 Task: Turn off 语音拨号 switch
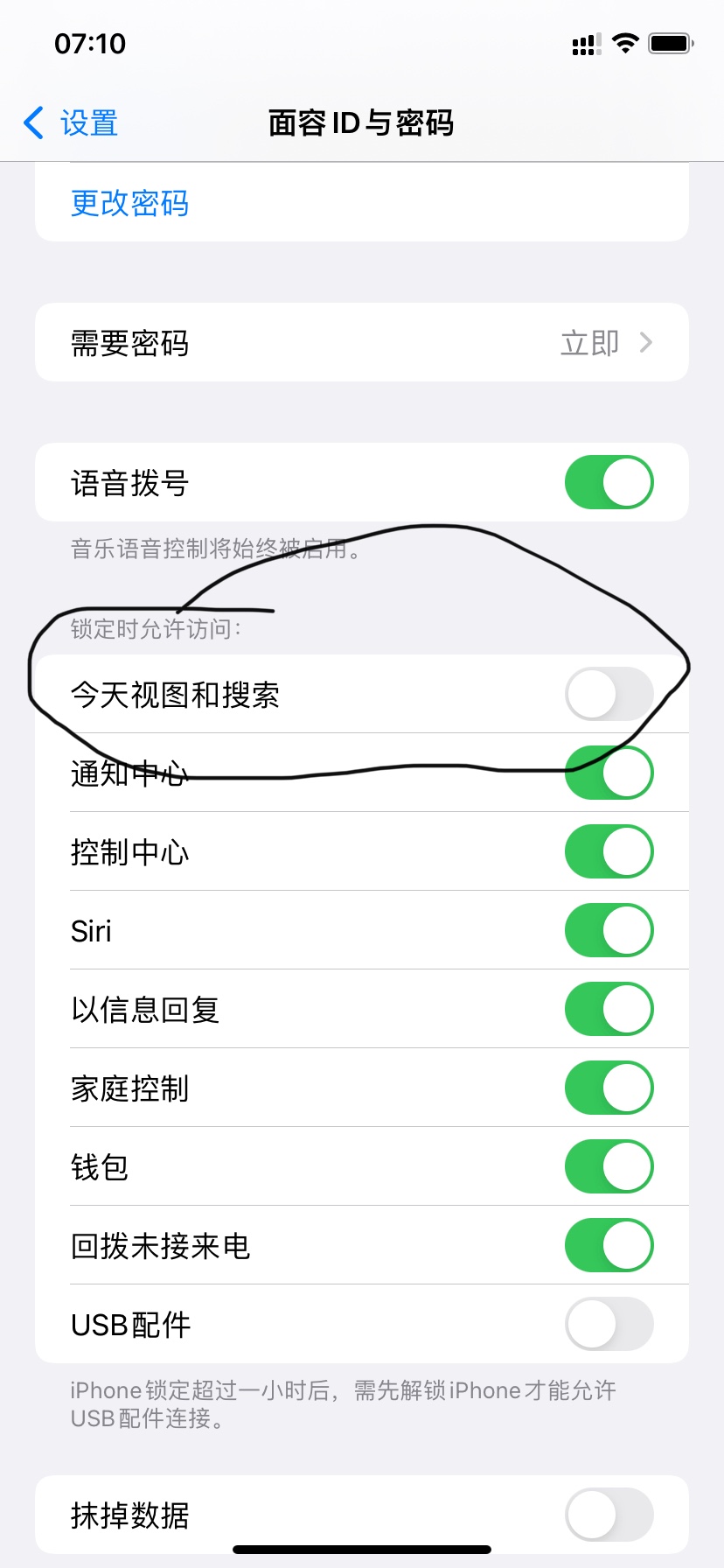tap(609, 482)
